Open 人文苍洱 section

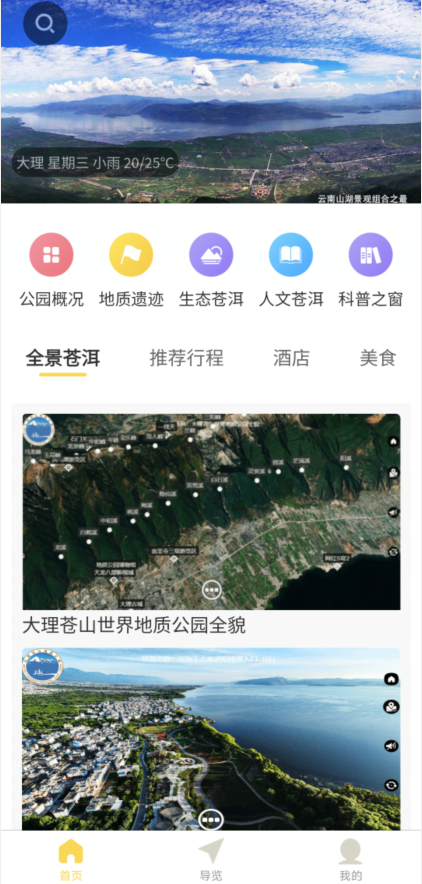point(291,270)
